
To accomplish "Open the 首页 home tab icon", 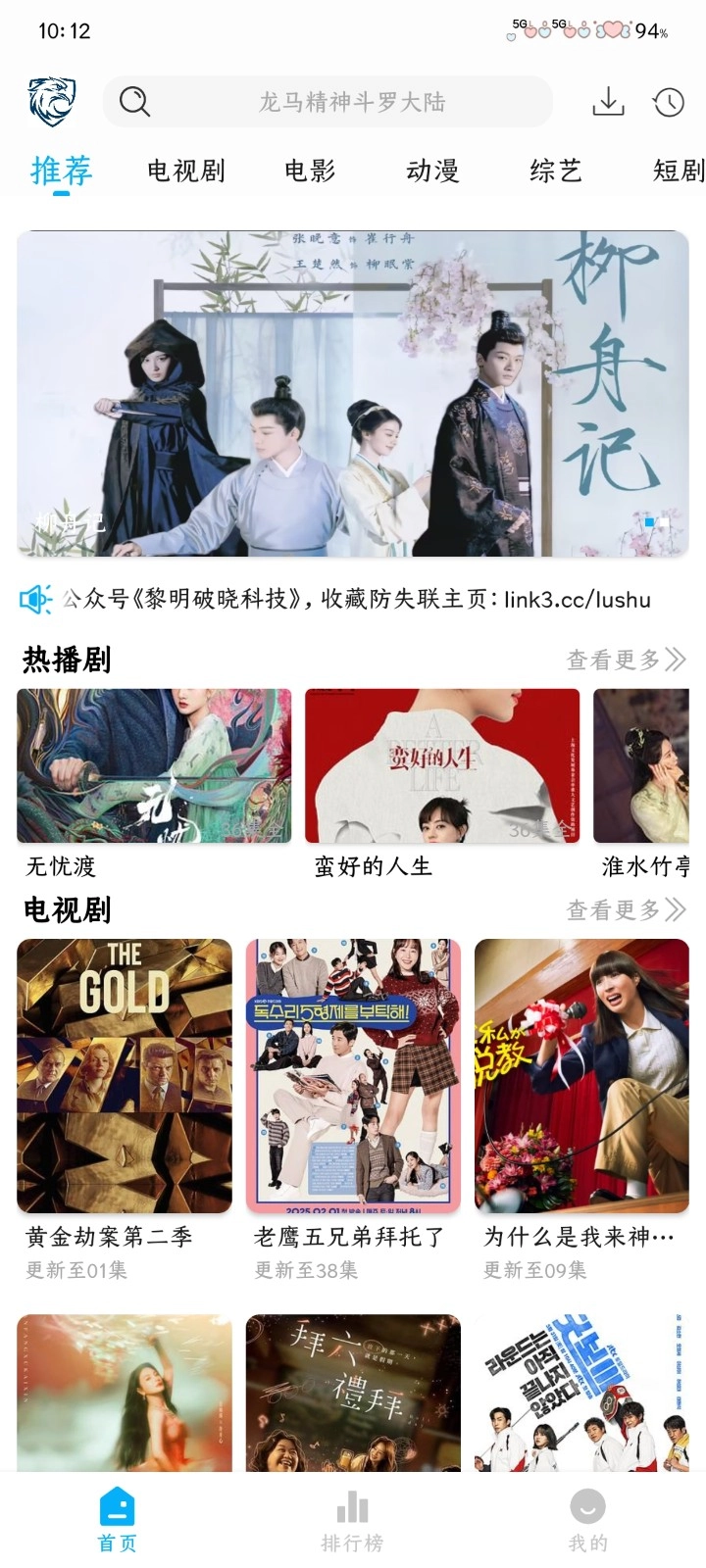I will [117, 1506].
